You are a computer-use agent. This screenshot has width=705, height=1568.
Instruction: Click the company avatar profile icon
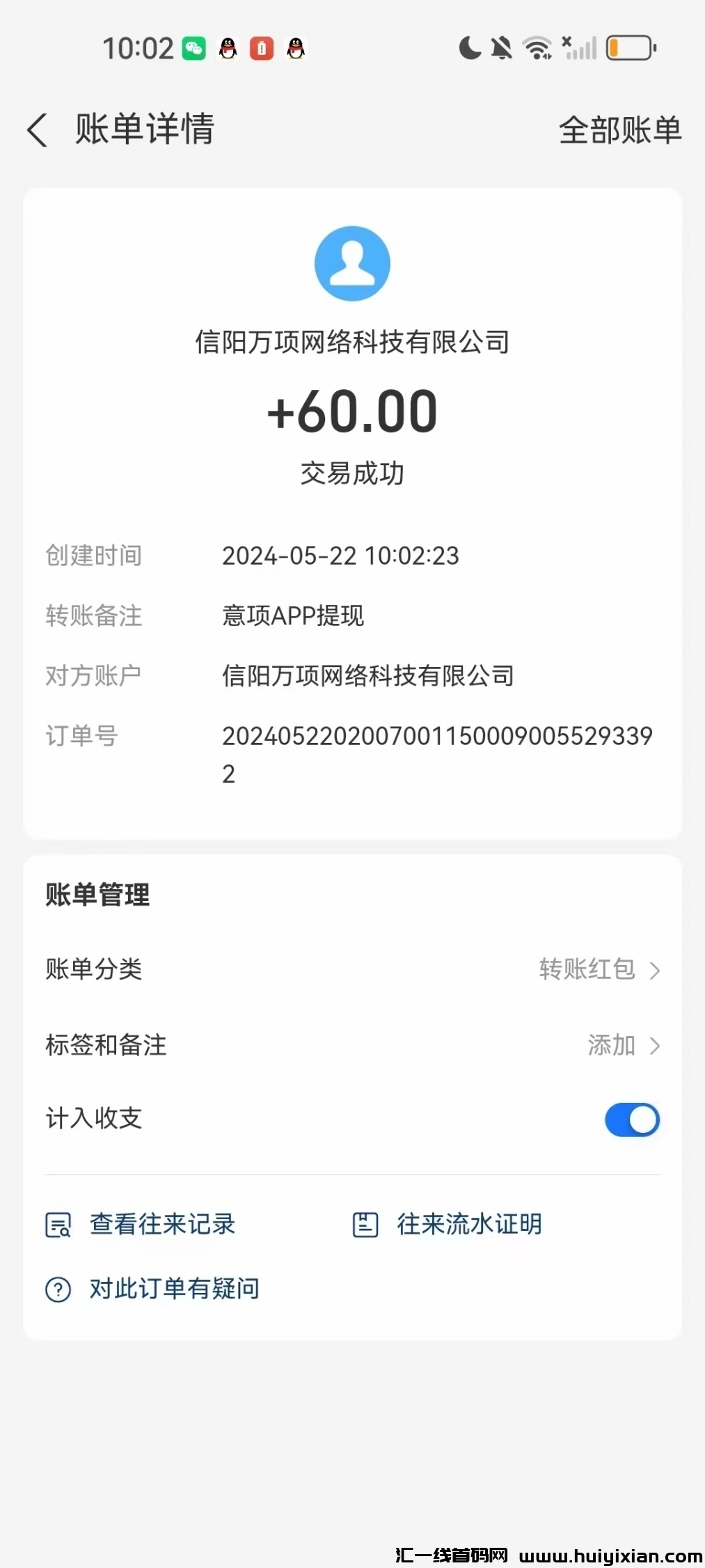pyautogui.click(x=352, y=263)
